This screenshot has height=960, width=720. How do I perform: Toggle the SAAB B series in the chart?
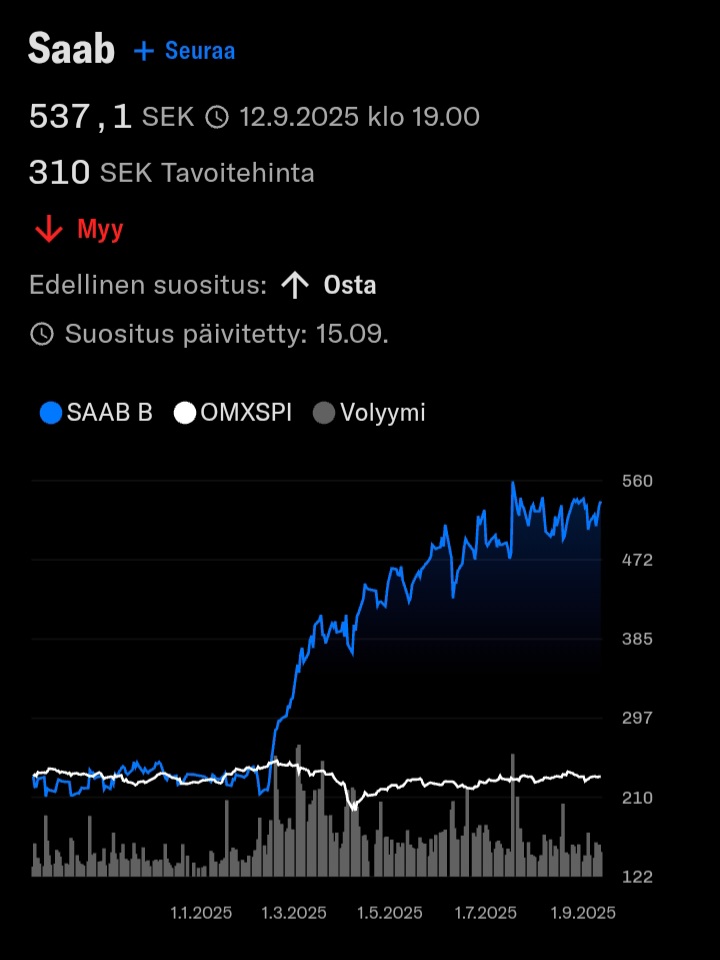[96, 412]
